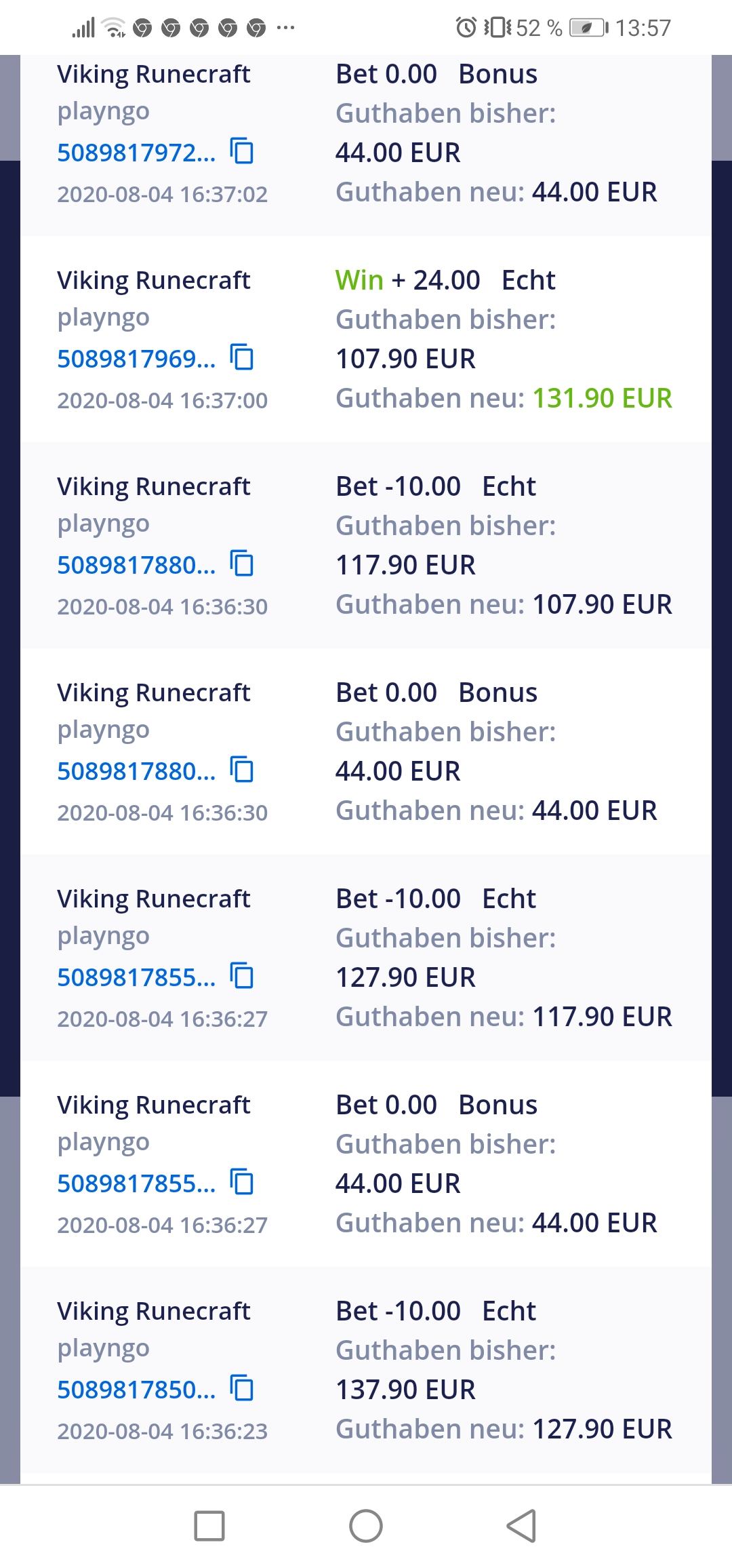Copy transaction ID 5089817972
The height and width of the screenshot is (1568, 732).
[242, 151]
